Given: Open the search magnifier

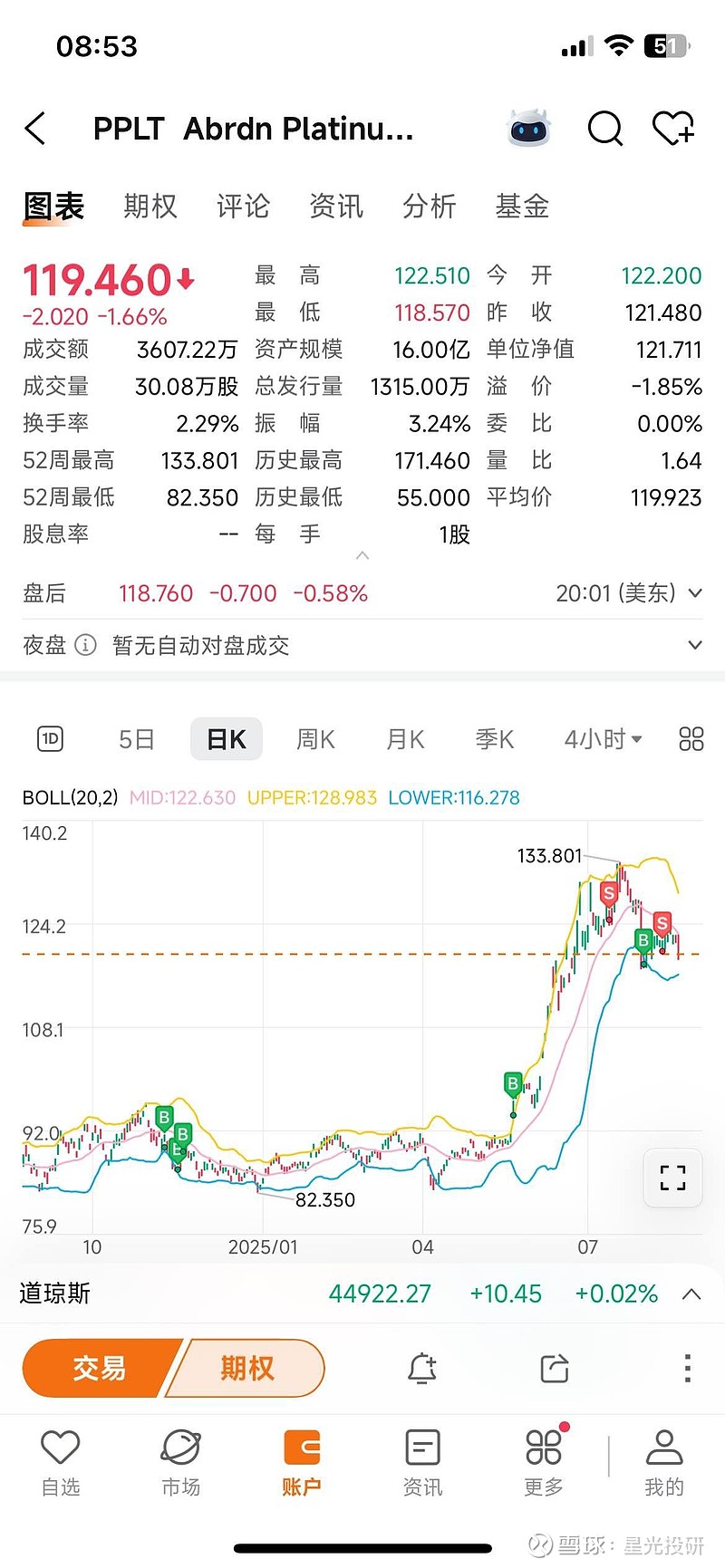Looking at the screenshot, I should point(604,129).
